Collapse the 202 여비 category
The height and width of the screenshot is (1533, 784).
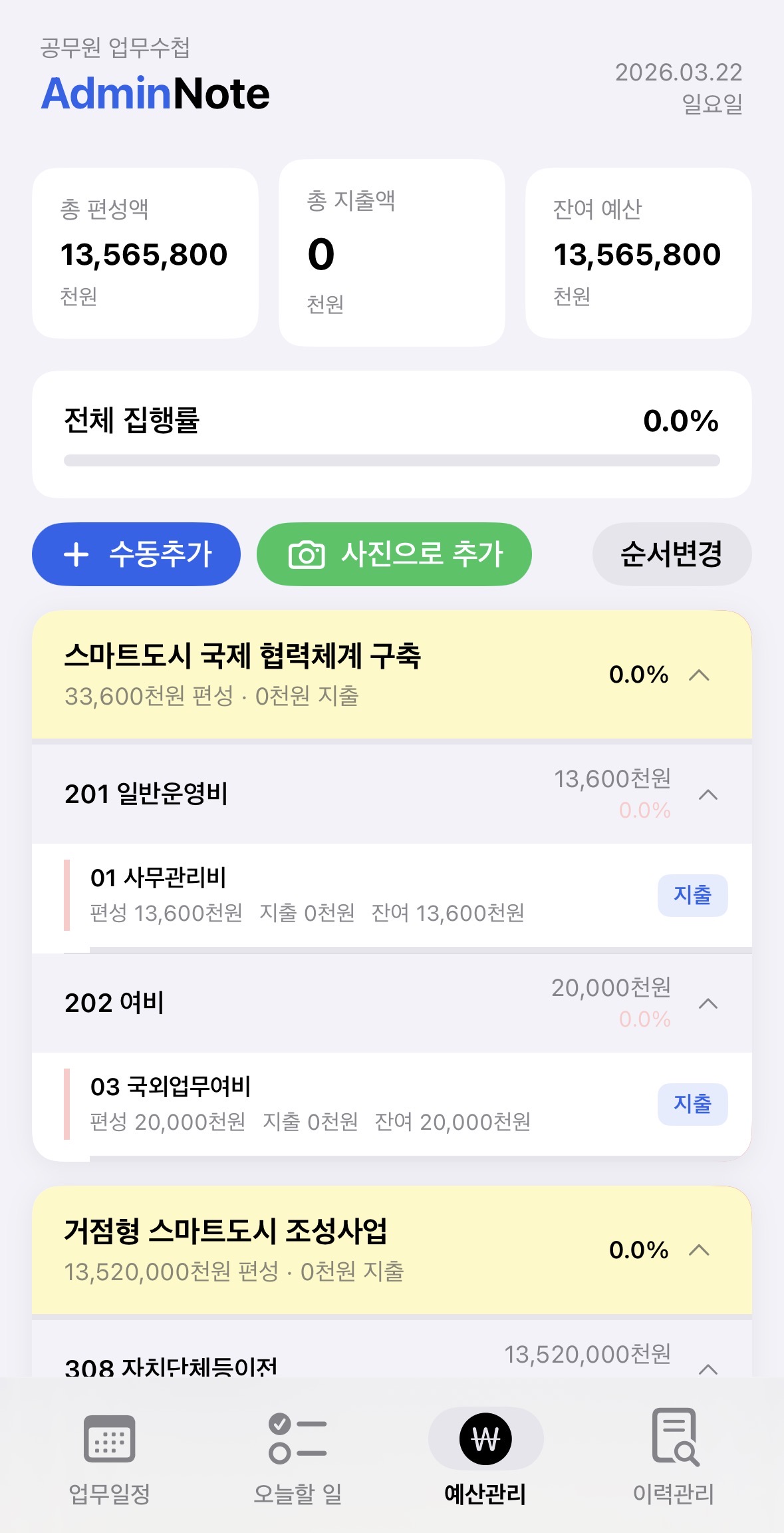(x=707, y=1004)
